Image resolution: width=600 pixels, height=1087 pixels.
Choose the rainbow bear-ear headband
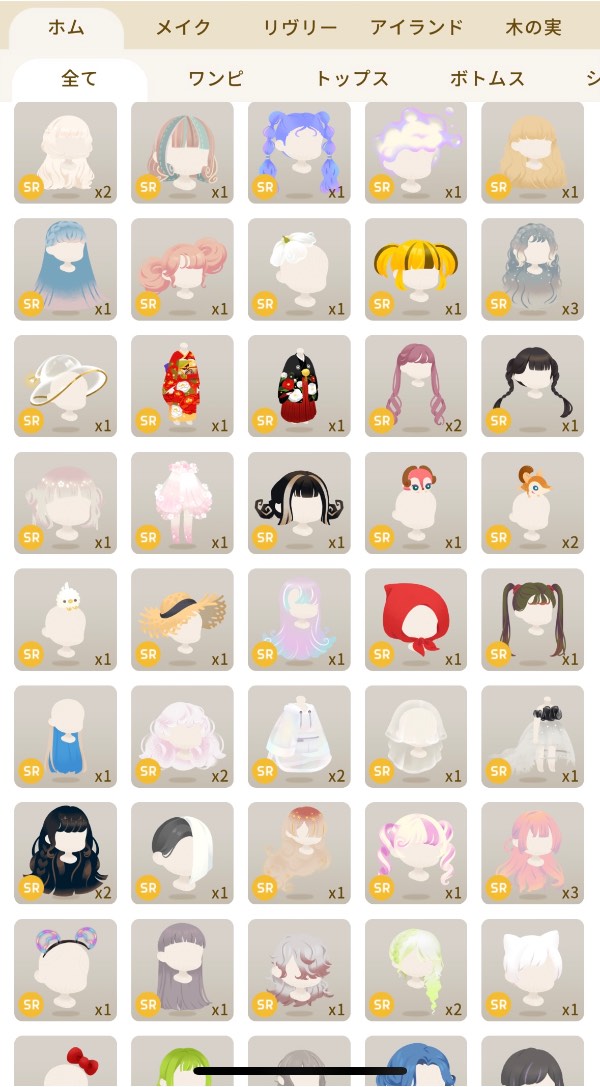point(65,969)
